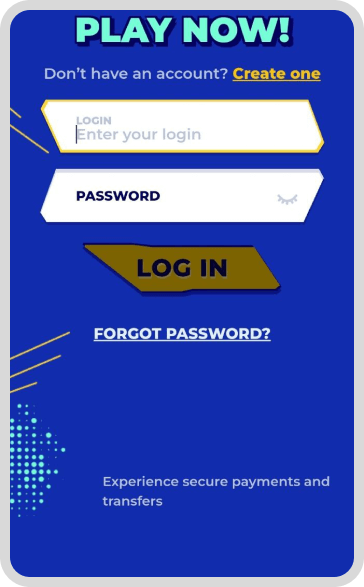Viewport: 364px width, 587px height.
Task: Tap the password field
Action: pos(182,196)
